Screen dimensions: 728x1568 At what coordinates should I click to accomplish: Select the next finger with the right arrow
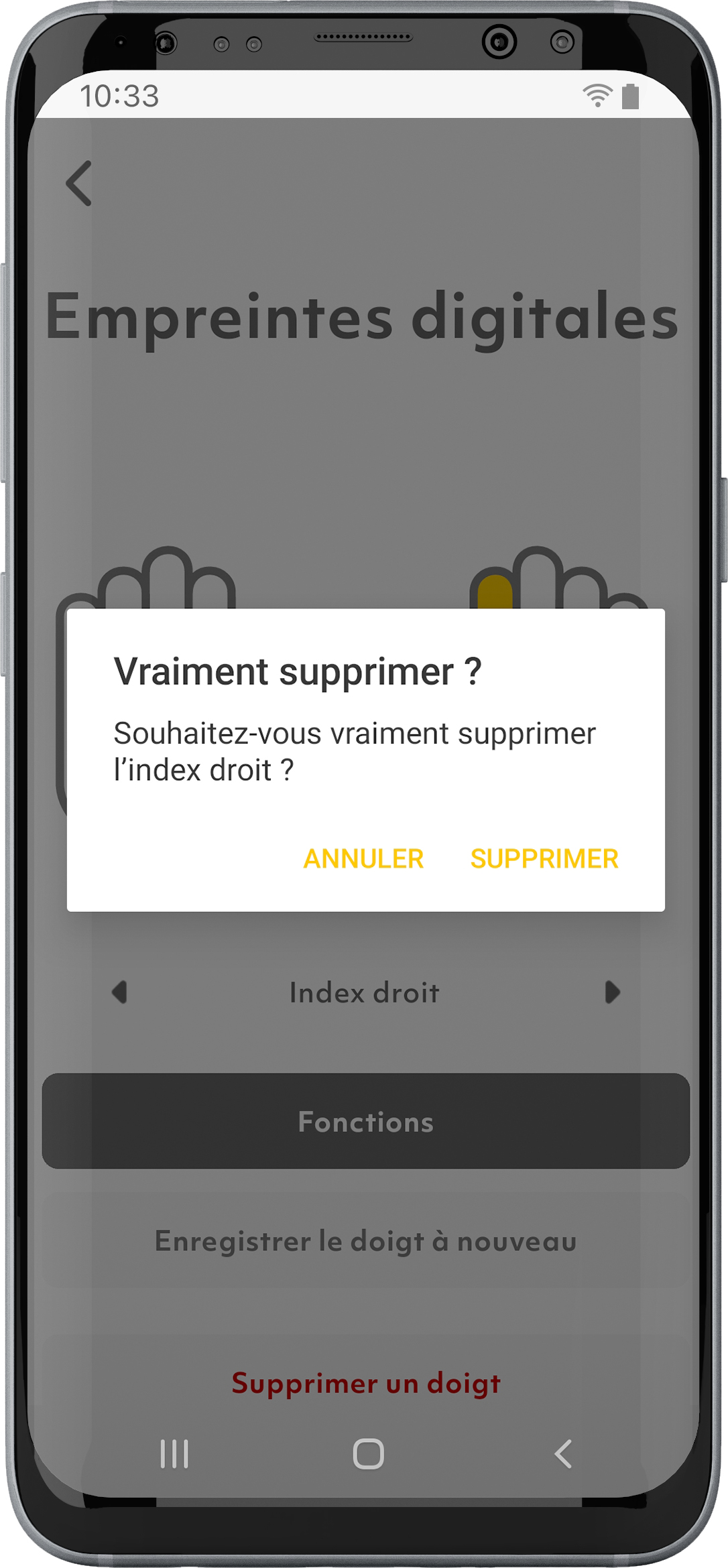point(611,992)
